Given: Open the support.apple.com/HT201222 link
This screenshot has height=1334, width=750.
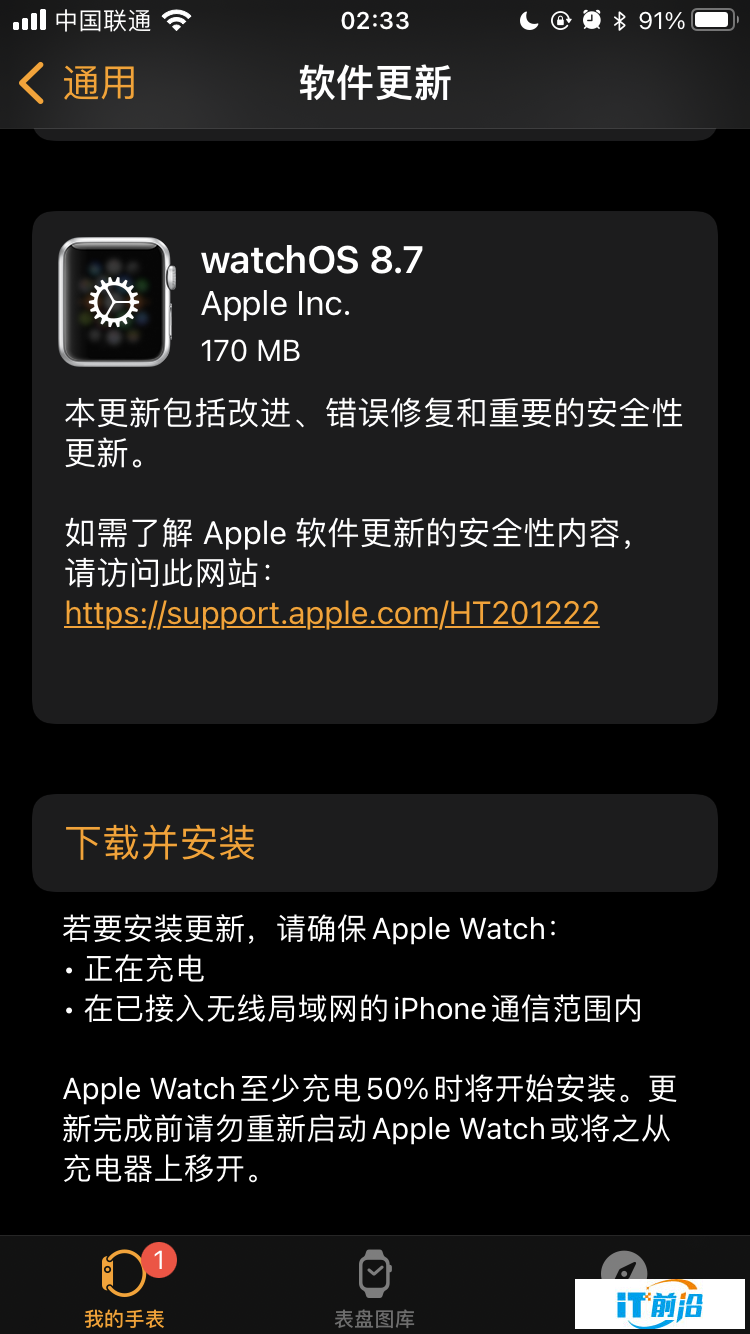Looking at the screenshot, I should pos(332,612).
